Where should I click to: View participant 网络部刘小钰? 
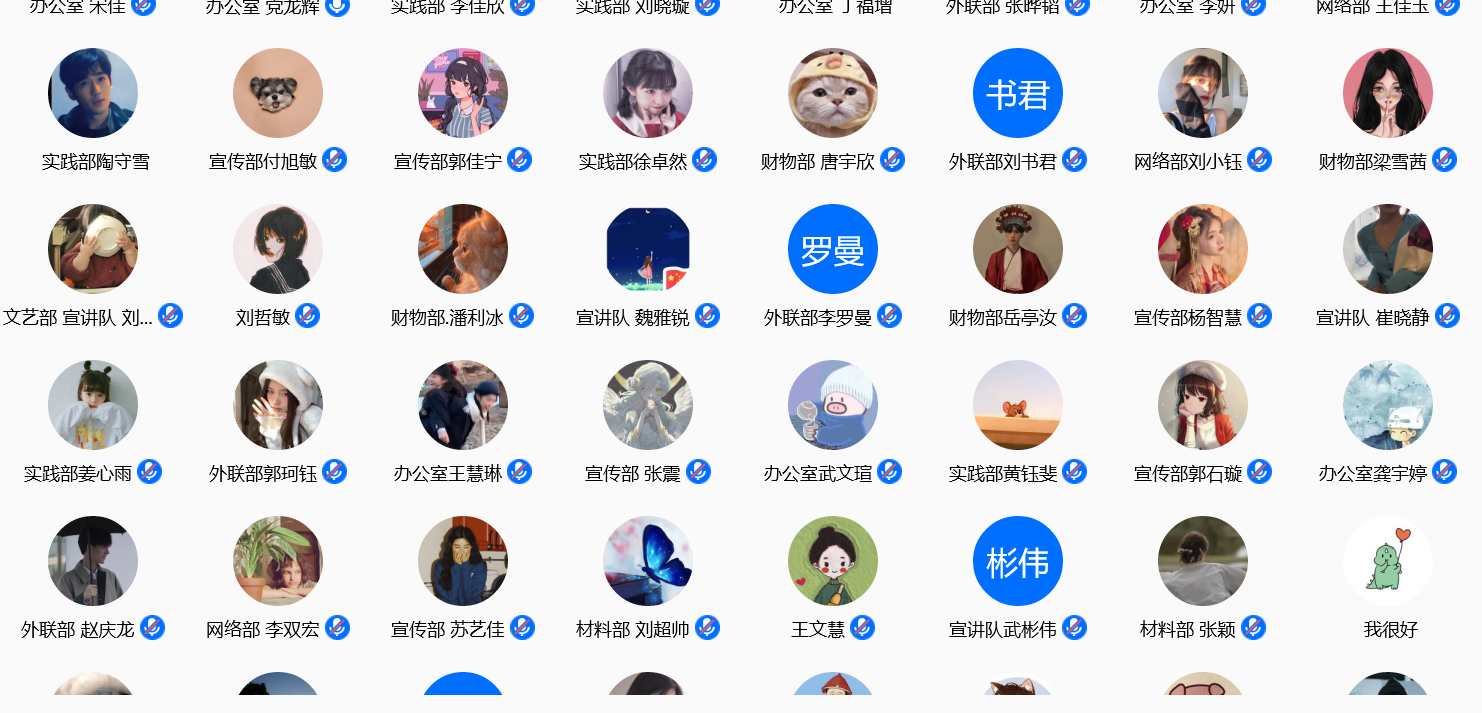(1203, 93)
